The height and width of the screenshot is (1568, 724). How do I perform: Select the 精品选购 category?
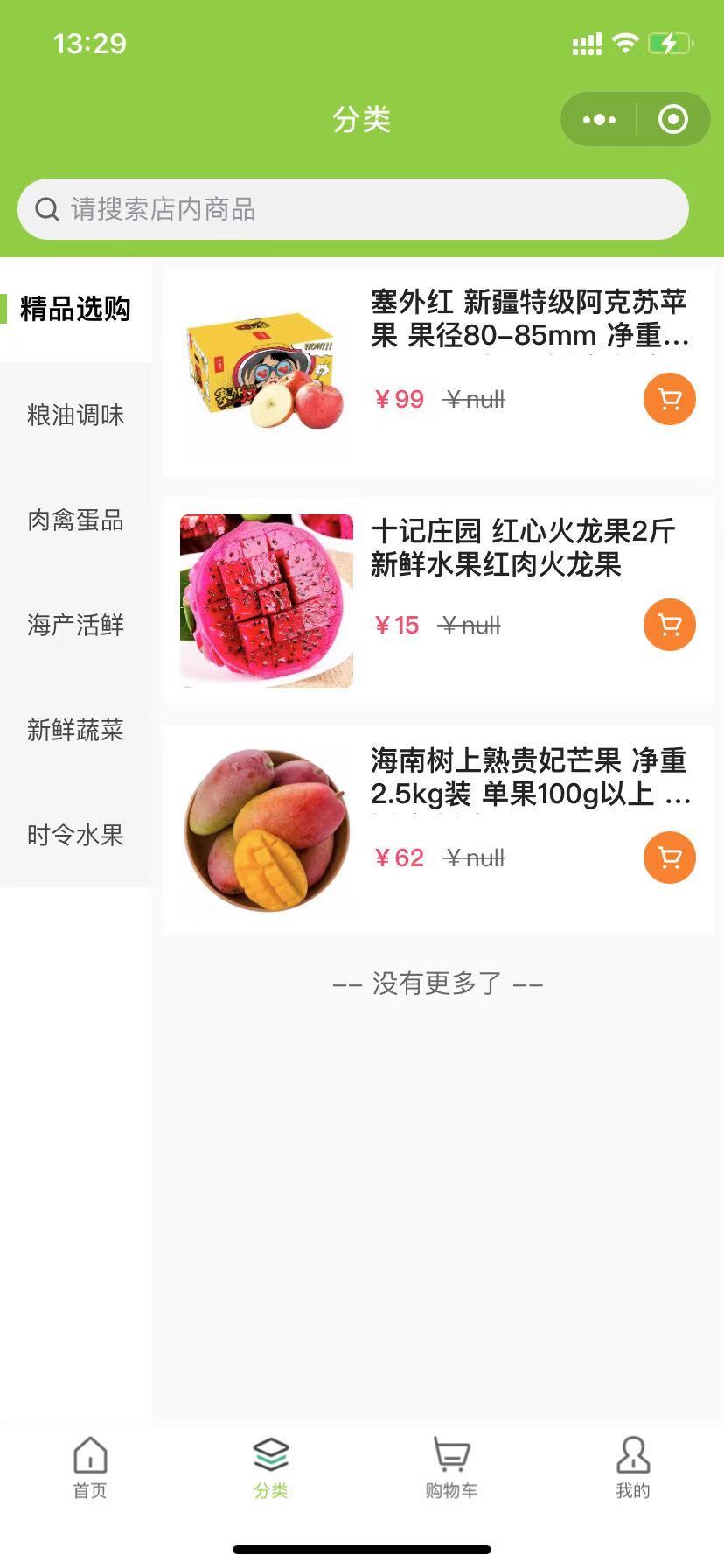[x=75, y=309]
